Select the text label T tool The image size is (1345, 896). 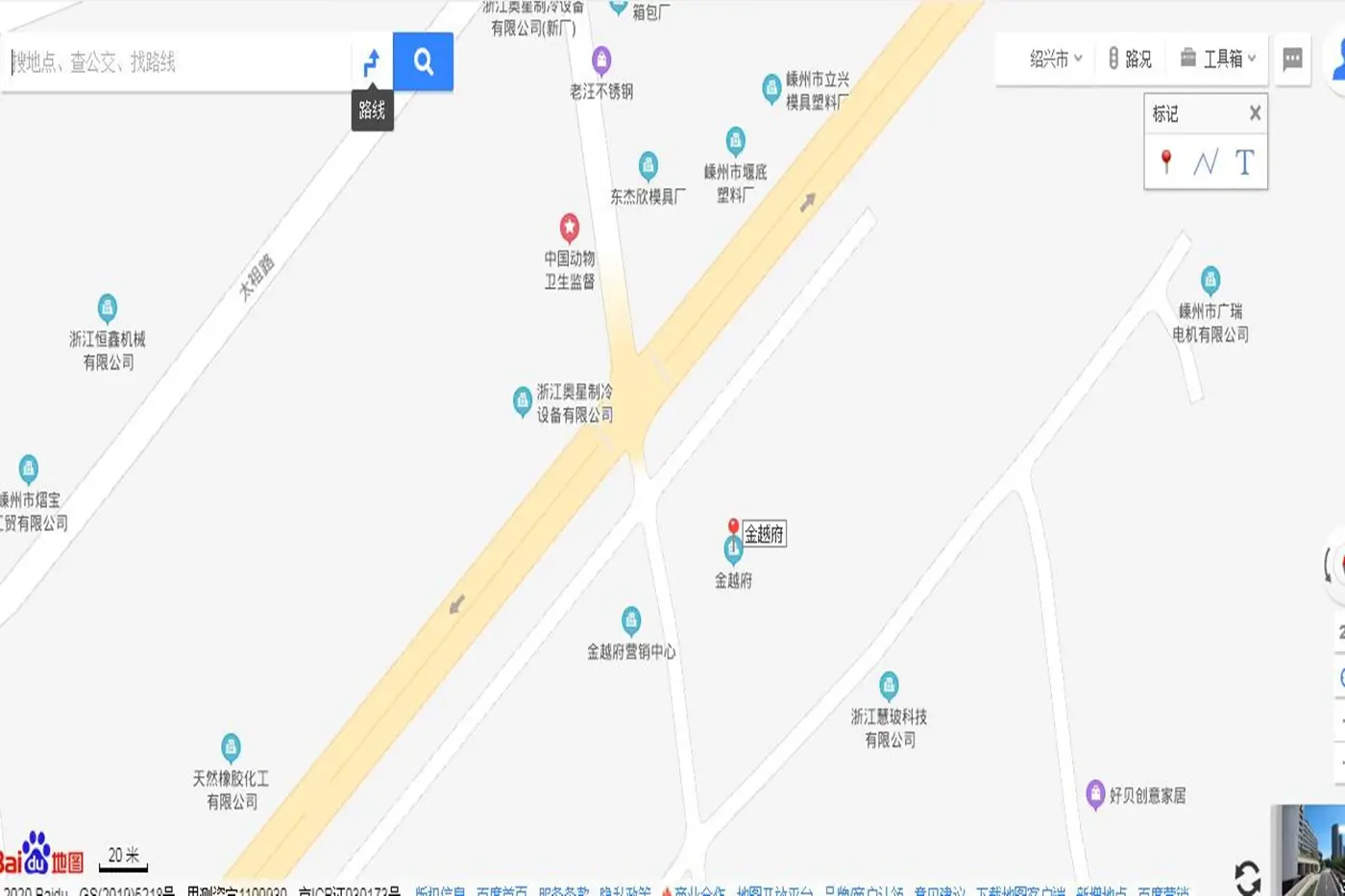click(1244, 162)
